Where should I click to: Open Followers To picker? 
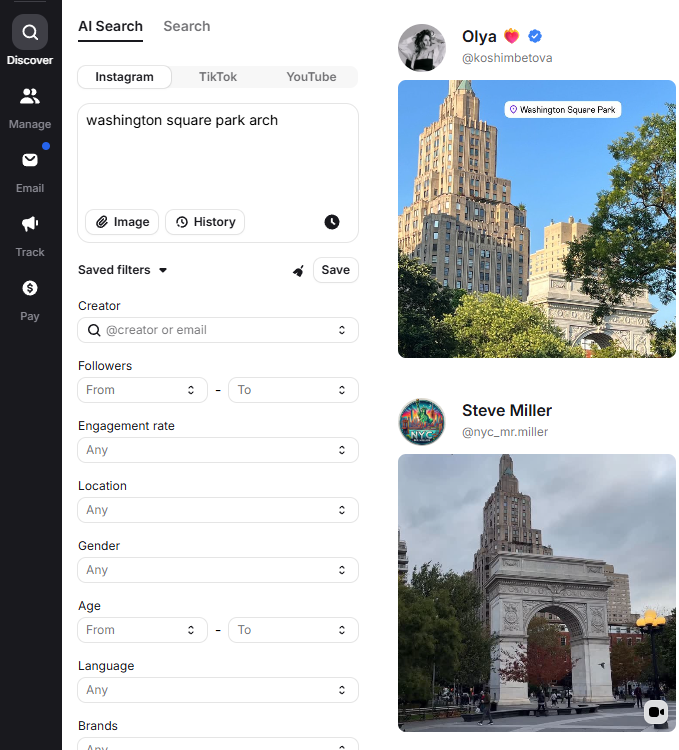click(x=294, y=390)
